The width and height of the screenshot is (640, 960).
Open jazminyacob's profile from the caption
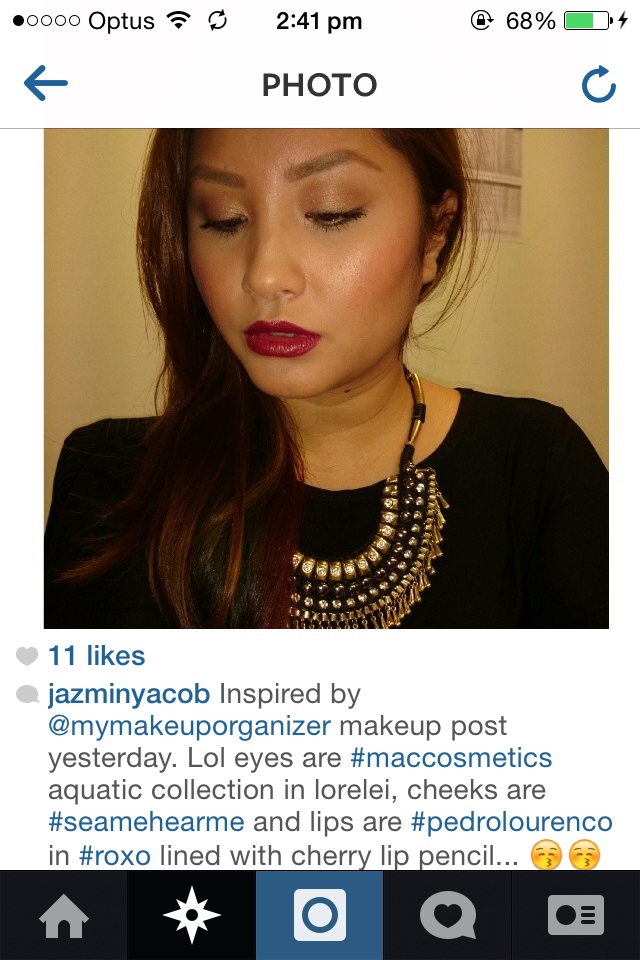(x=129, y=694)
